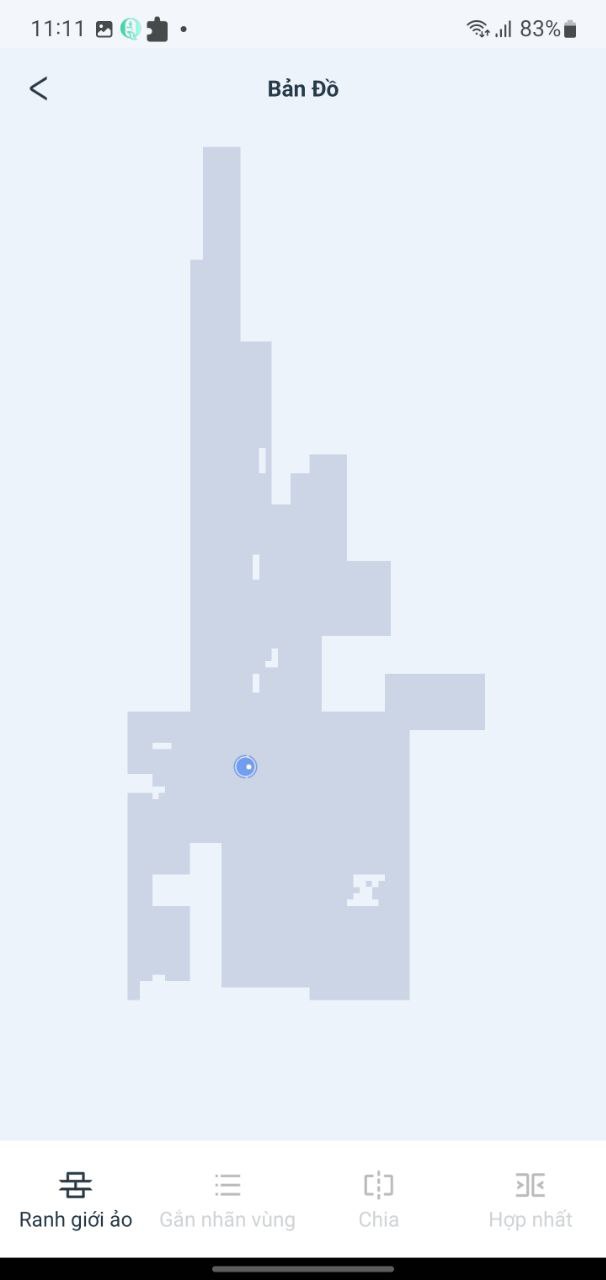The width and height of the screenshot is (606, 1280).
Task: Open the Ranh giới ảo tool
Action: coord(76,1199)
